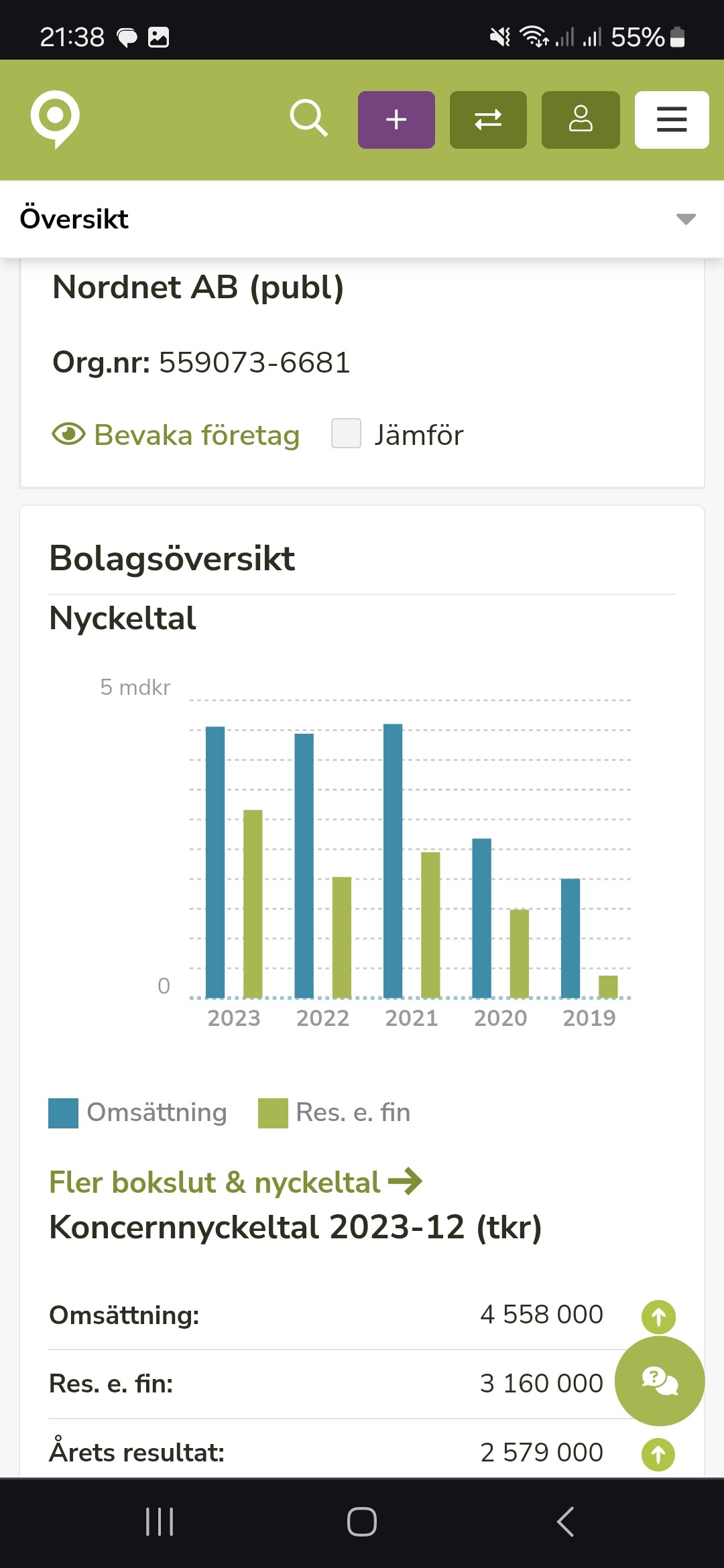Viewport: 724px width, 1568px height.
Task: Check the Jämför checkbox
Action: coord(347,434)
